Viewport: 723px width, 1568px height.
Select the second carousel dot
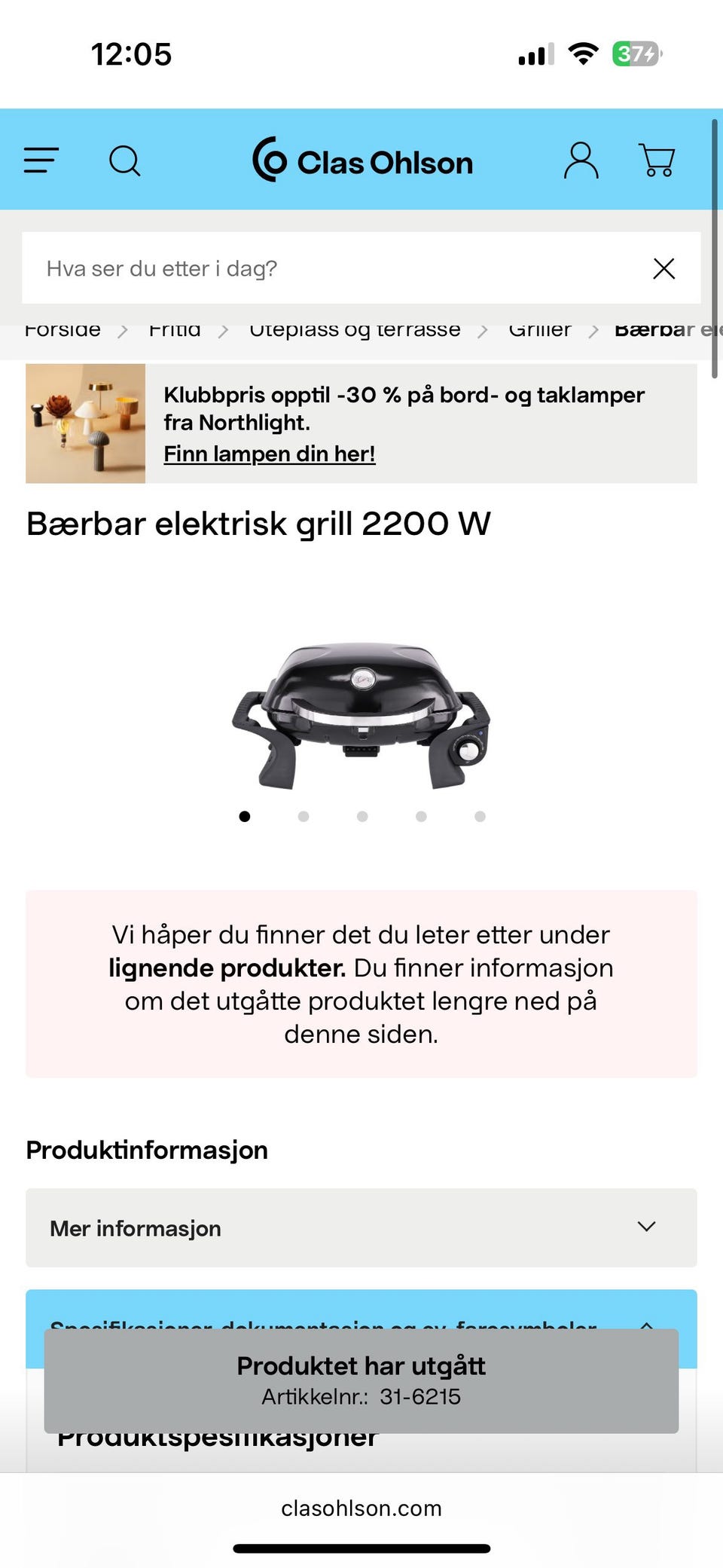(x=303, y=816)
